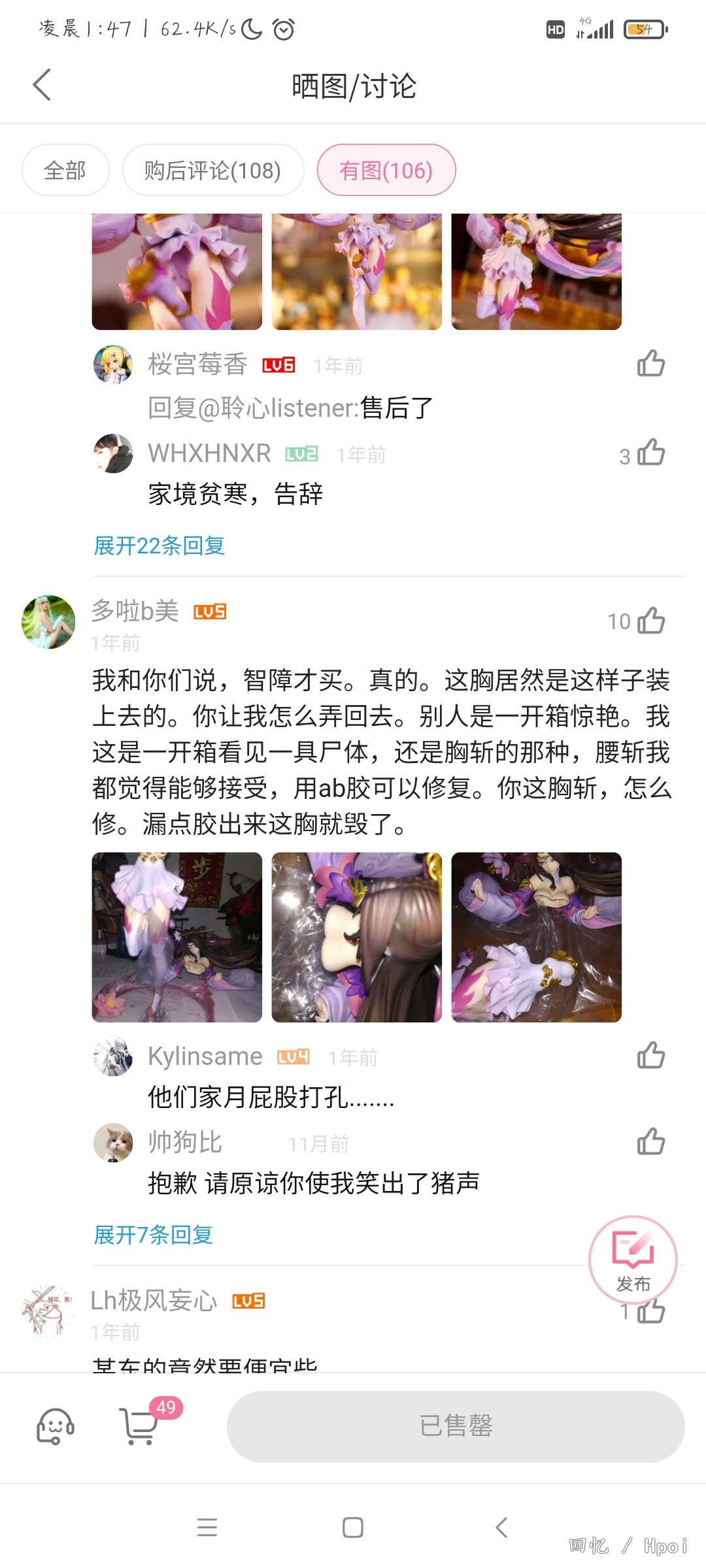
Task: Go back from the 晒图/讨论 page
Action: pos(42,85)
